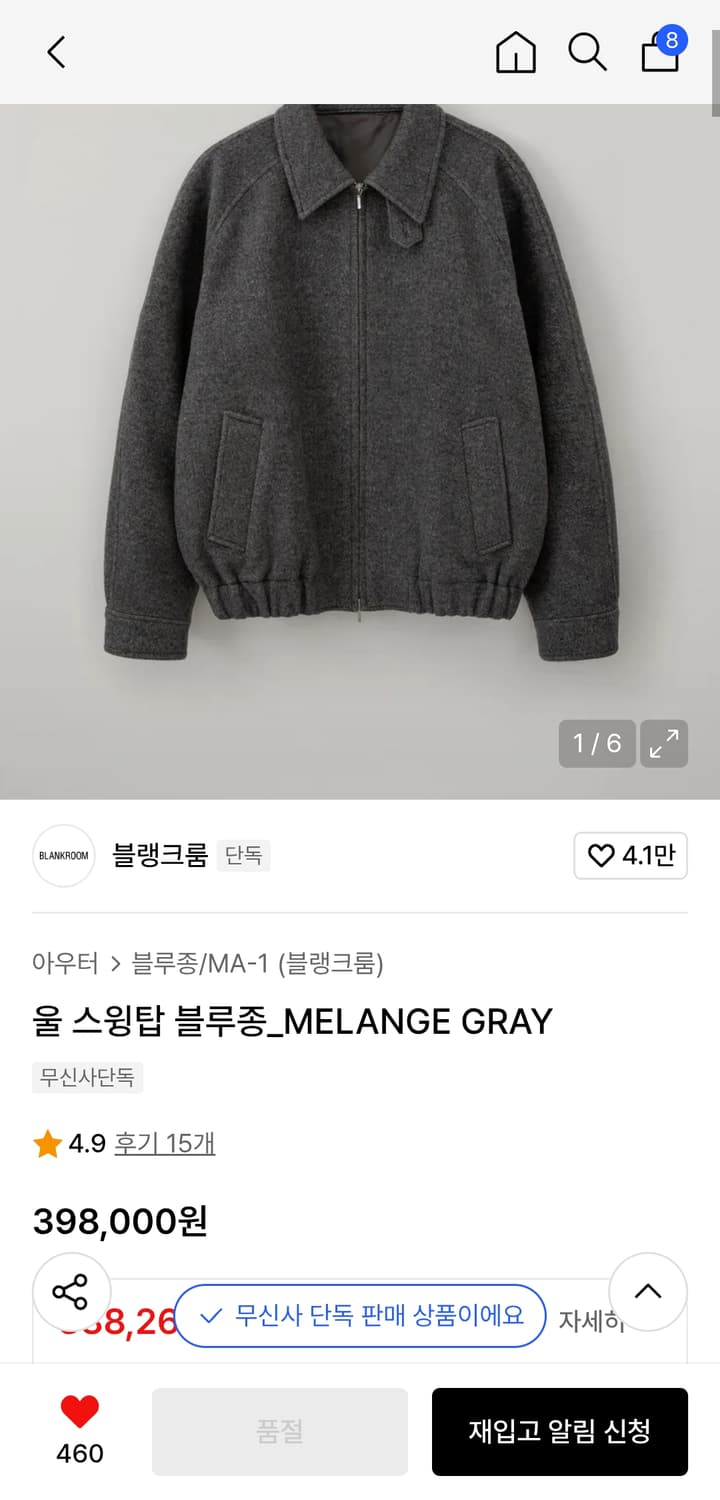The width and height of the screenshot is (720, 1500).
Task: Navigate back using the back arrow
Action: point(55,52)
